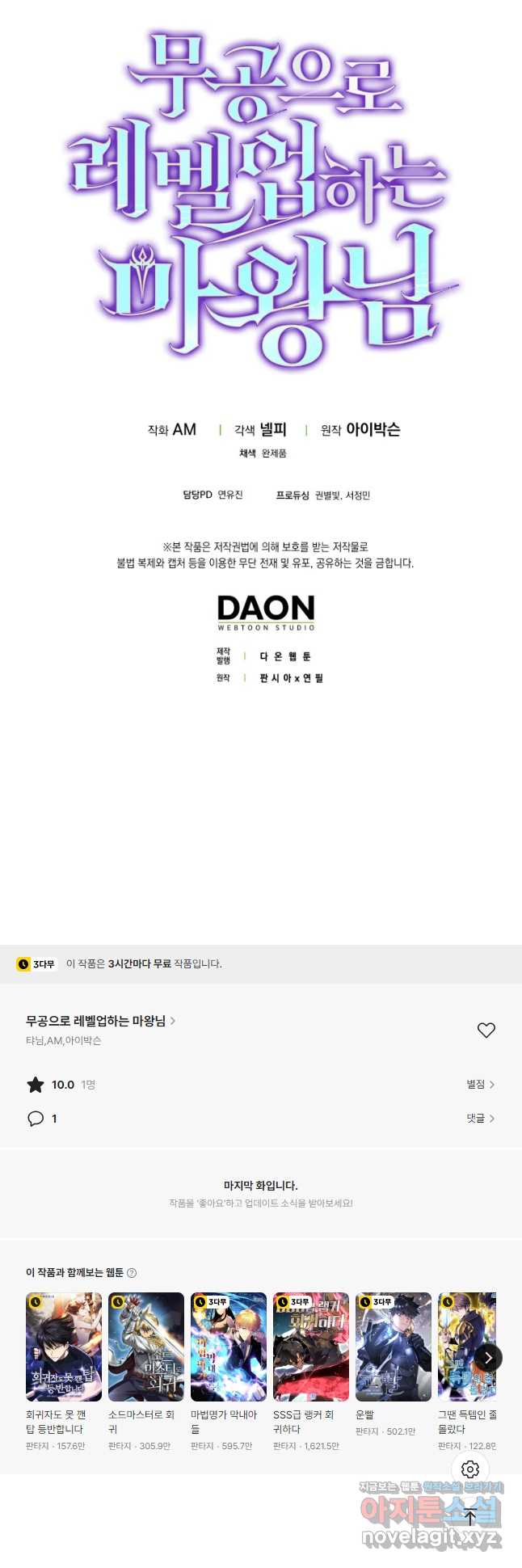Viewport: 522px width, 1568px height.
Task: Open the 별점 rating page
Action: pyautogui.click(x=480, y=1084)
